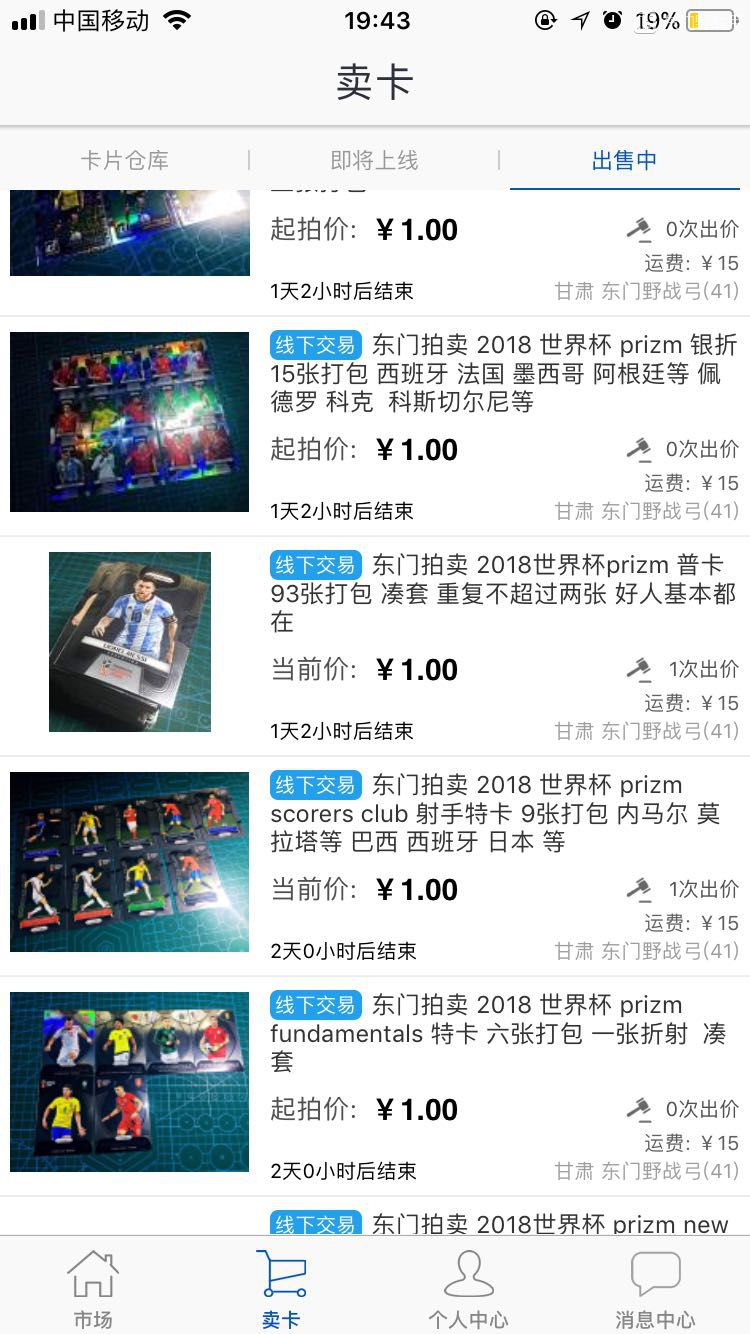Viewport: 750px width, 1334px height.
Task: Open the 卖卡 bottom tab
Action: point(281,1288)
